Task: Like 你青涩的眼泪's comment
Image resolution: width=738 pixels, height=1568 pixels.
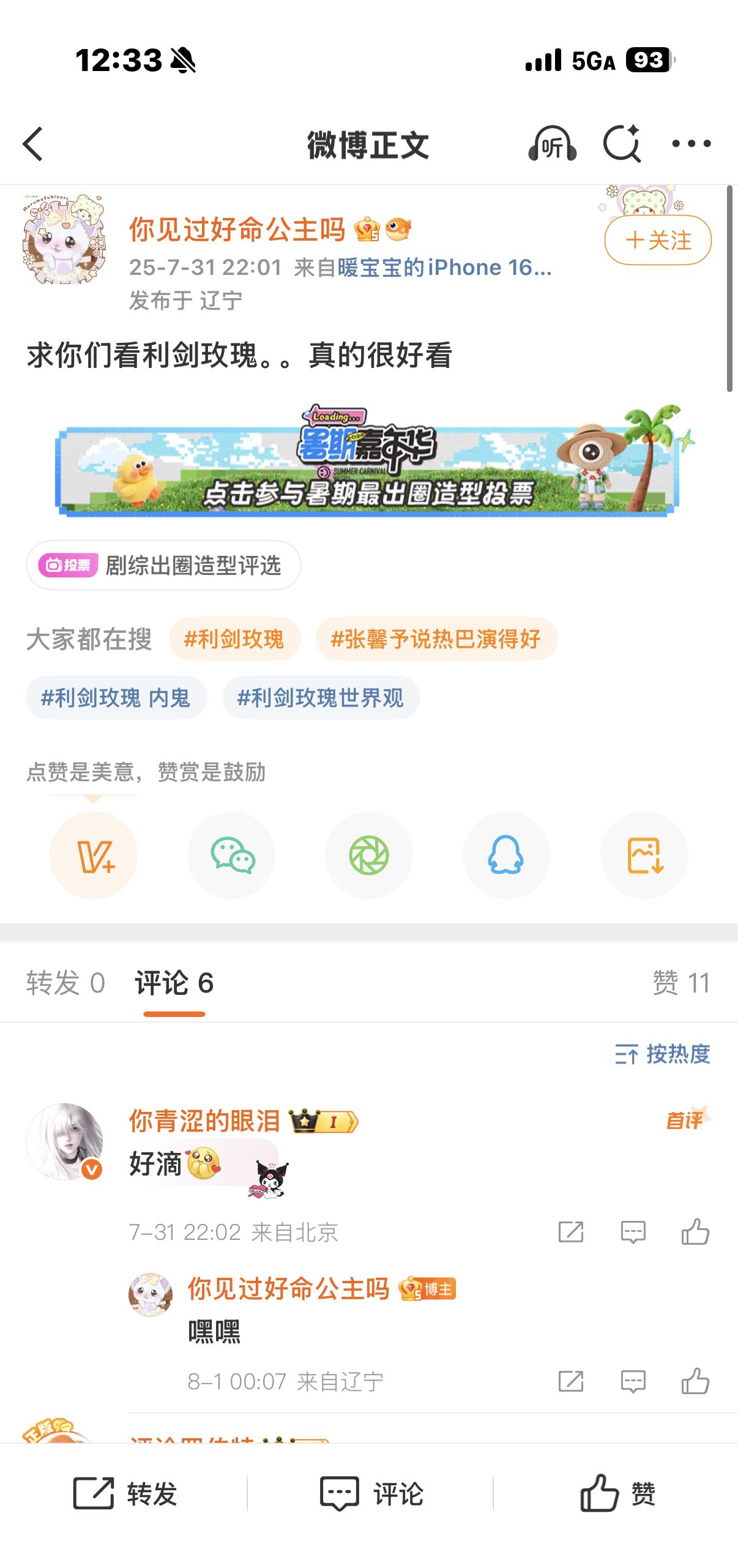Action: [x=695, y=1232]
